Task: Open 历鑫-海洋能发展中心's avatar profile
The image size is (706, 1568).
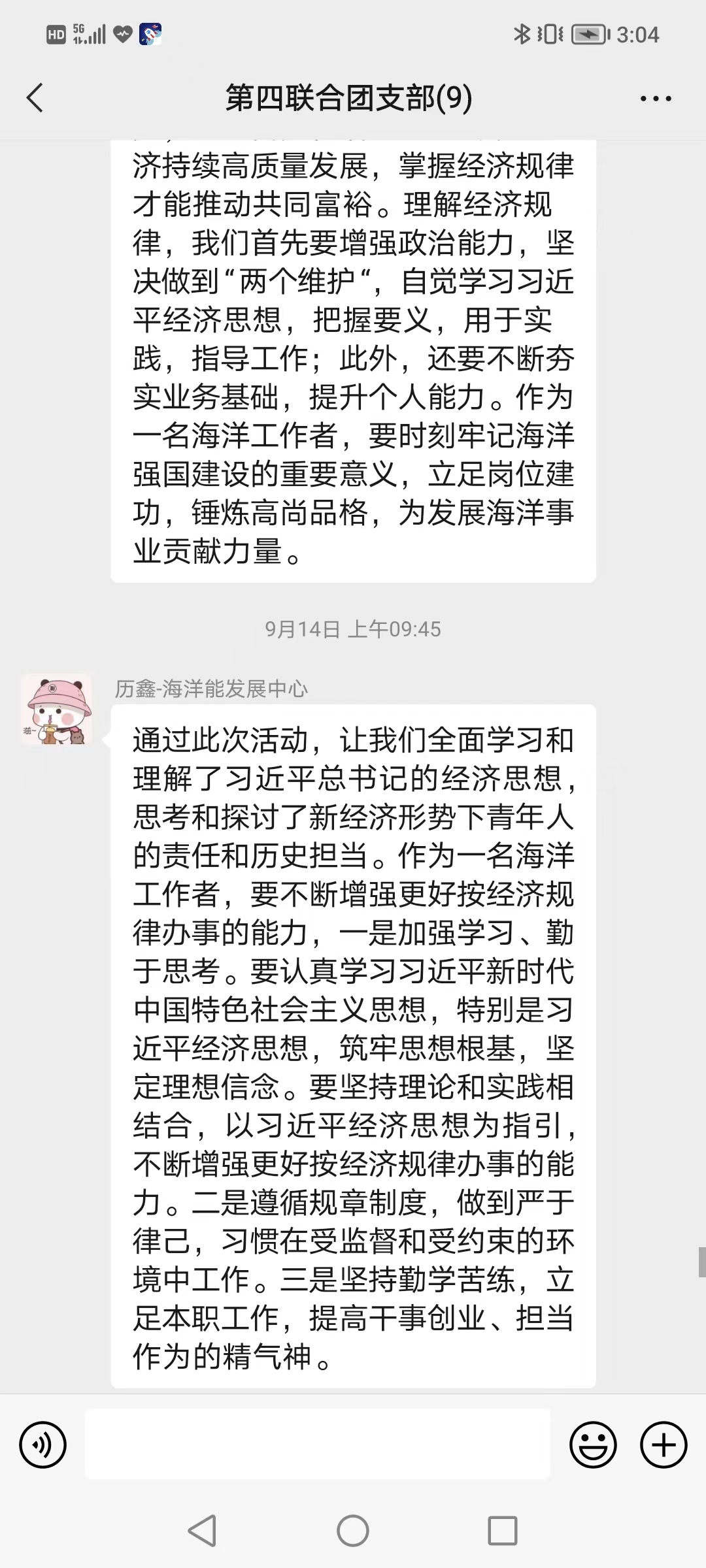Action: pyautogui.click(x=56, y=710)
